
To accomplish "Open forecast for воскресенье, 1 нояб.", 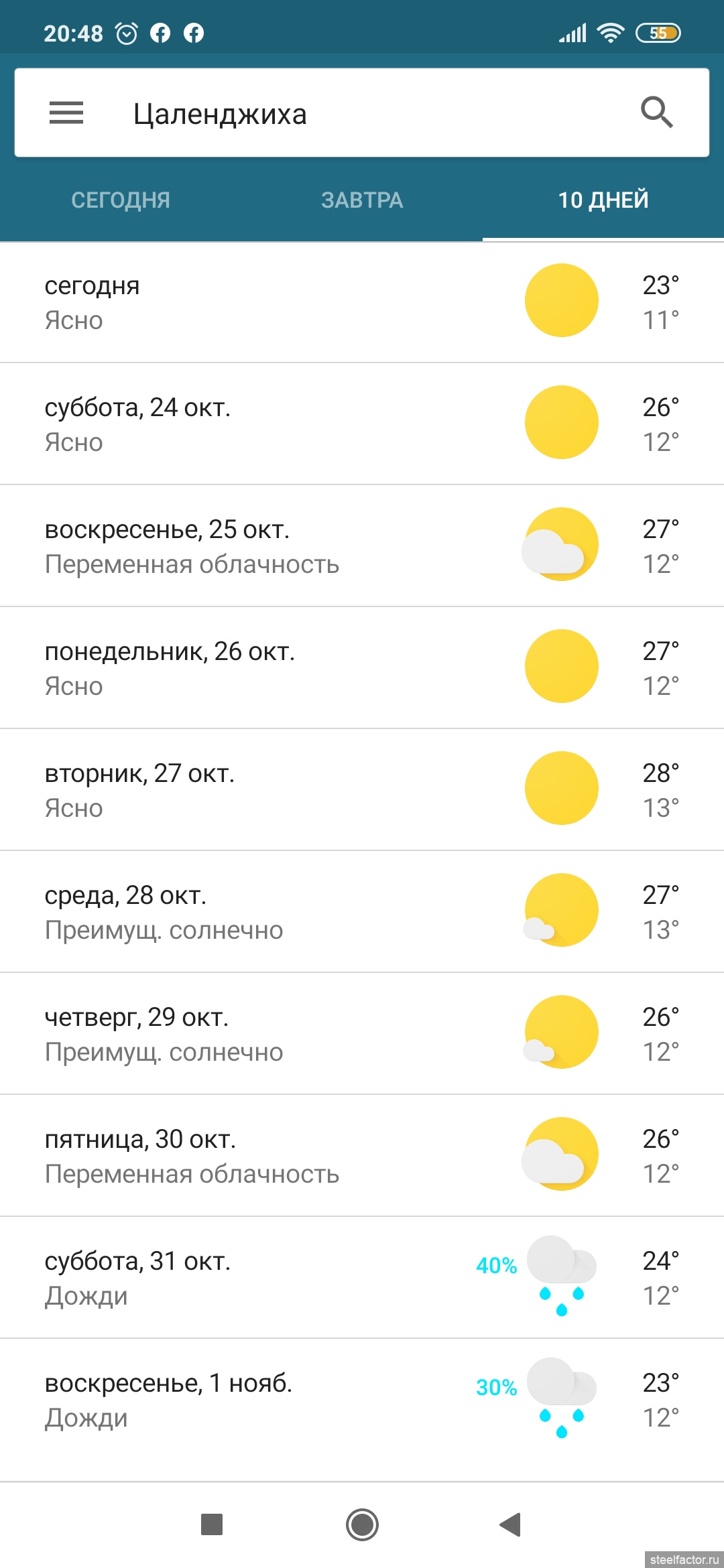I will pyautogui.click(x=362, y=1400).
